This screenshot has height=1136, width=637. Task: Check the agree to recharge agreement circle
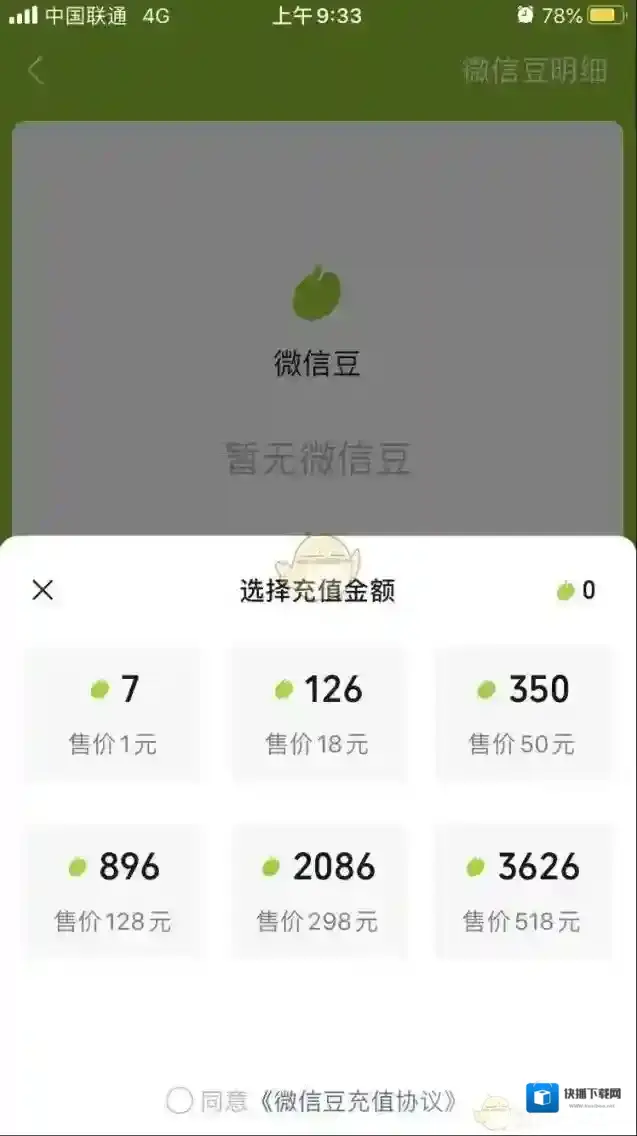click(179, 1101)
